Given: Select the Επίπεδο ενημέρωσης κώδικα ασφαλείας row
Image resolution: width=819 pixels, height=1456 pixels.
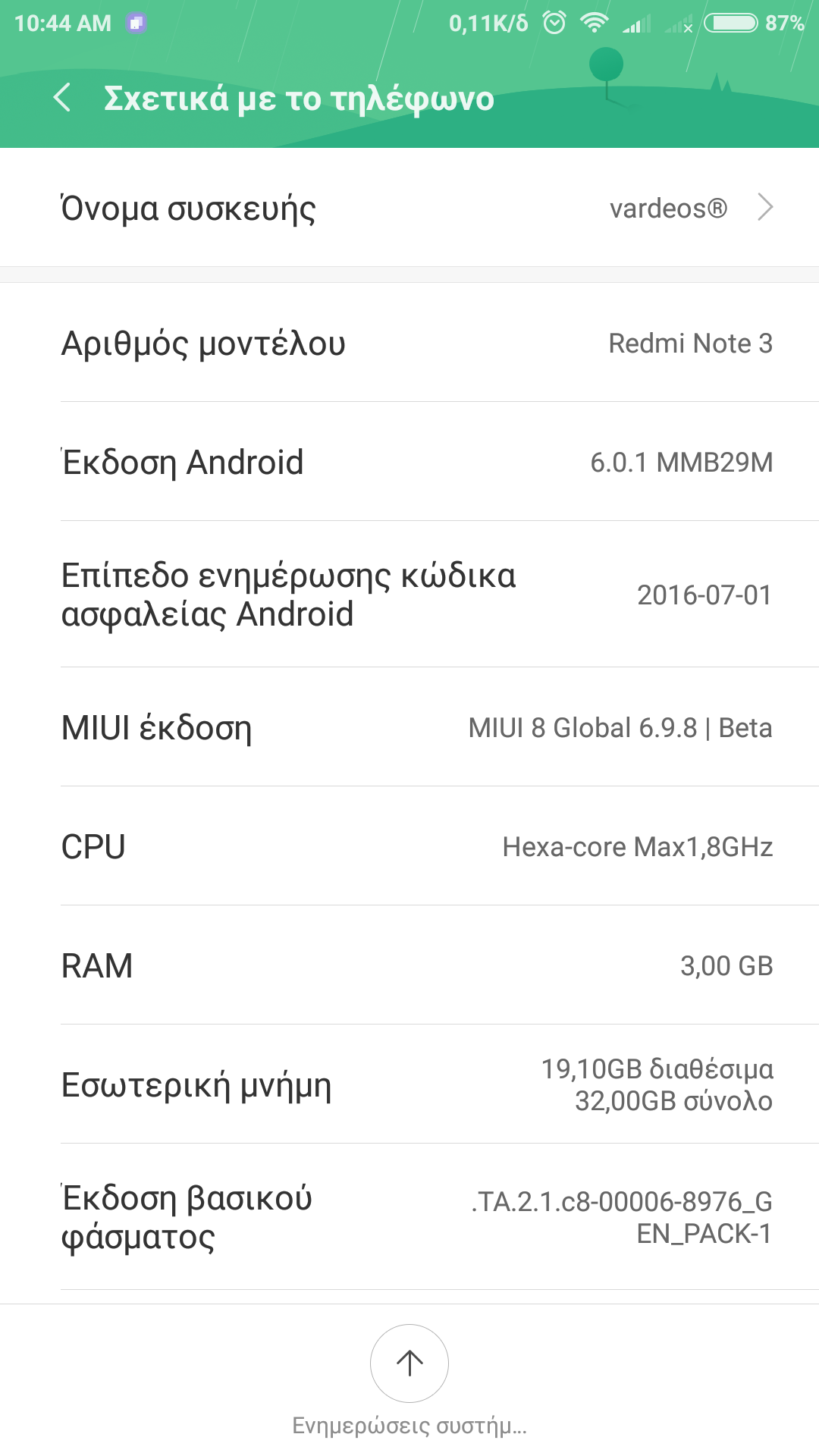Looking at the screenshot, I should coord(409,595).
